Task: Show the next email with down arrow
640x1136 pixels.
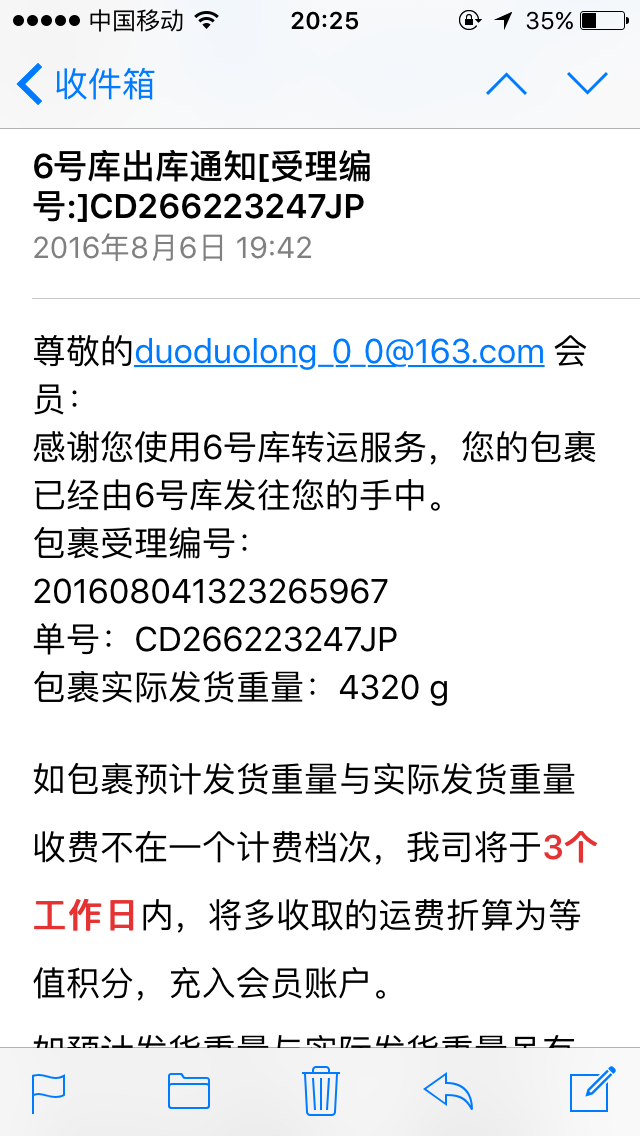Action: point(587,84)
